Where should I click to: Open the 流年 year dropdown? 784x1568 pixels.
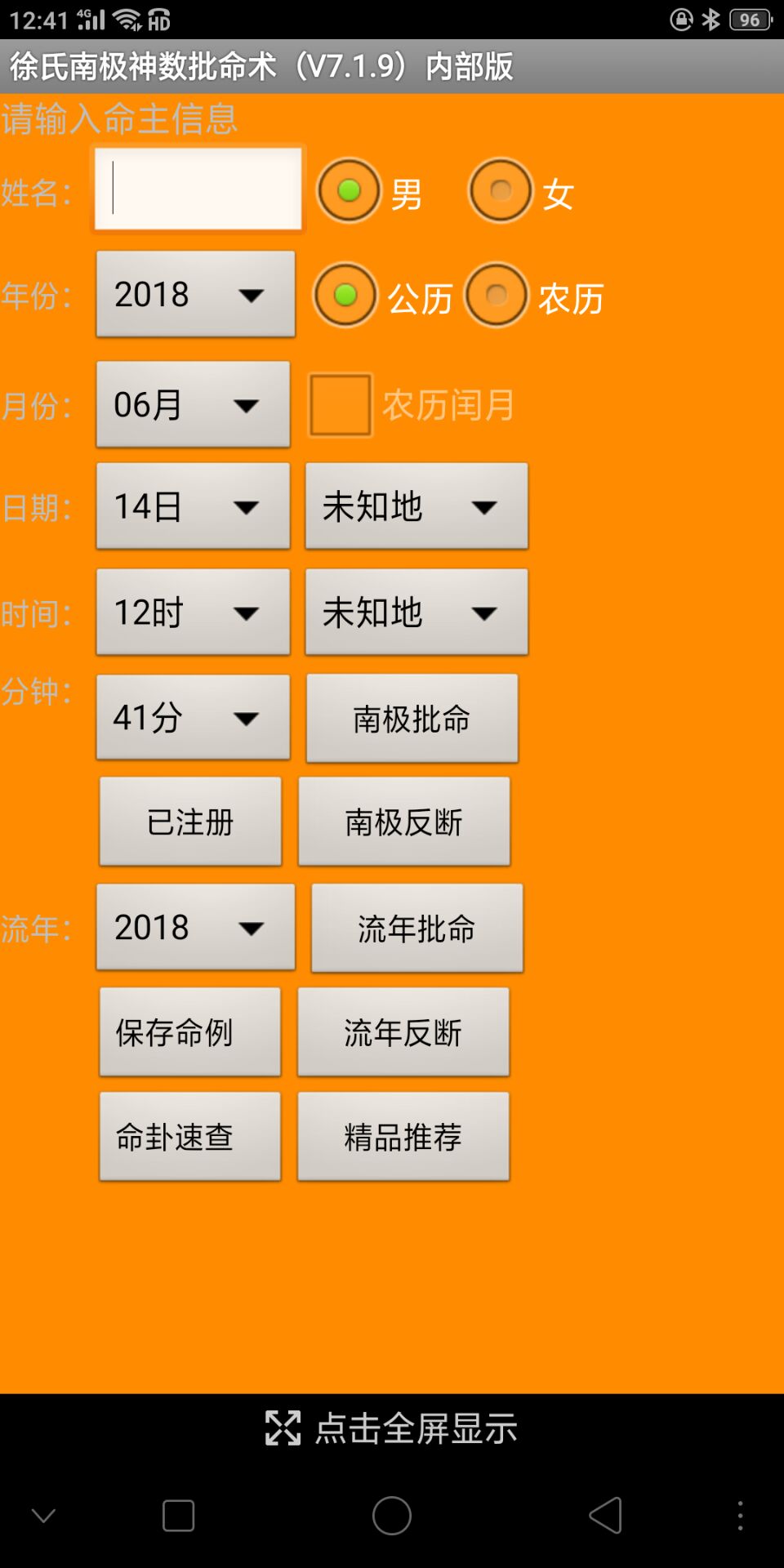point(195,927)
